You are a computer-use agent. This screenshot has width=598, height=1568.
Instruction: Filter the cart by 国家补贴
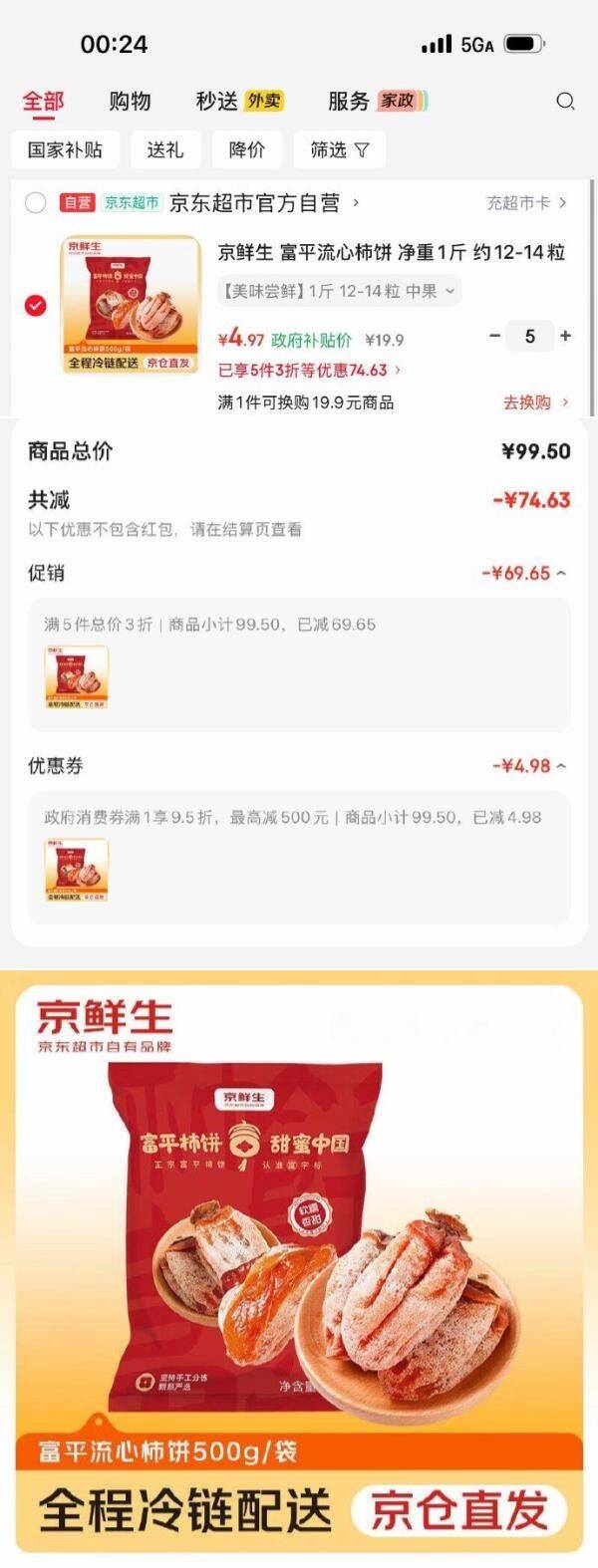coord(65,149)
